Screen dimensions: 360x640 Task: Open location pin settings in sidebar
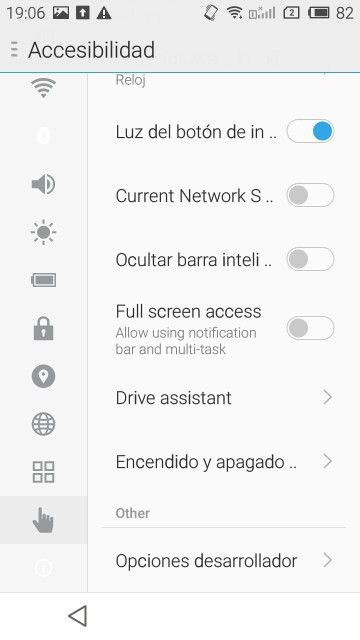[x=43, y=376]
